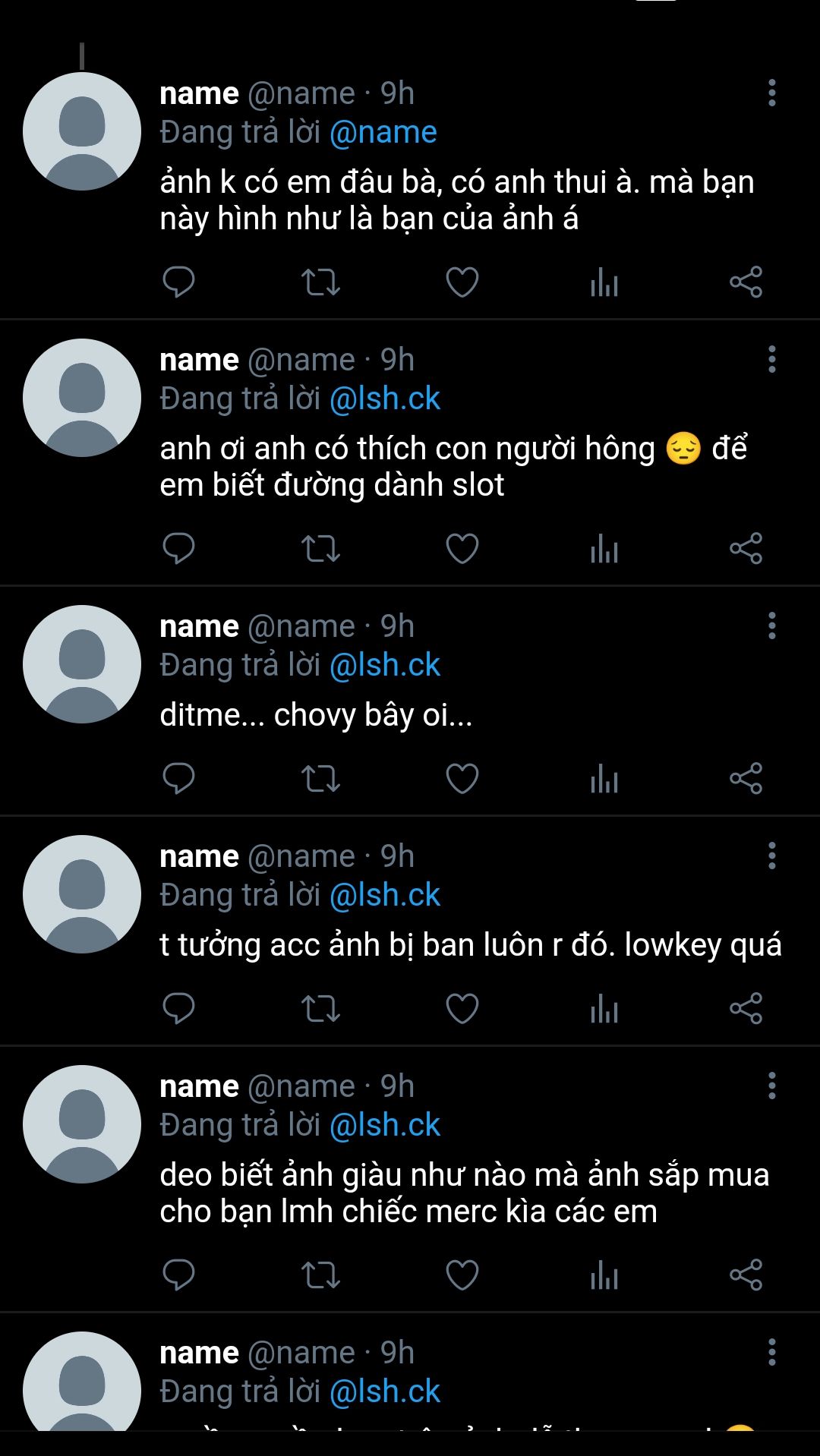This screenshot has height=1456, width=820.
Task: Open overflow menu on 'ditme... chovy bây oi...' tweet
Action: tap(771, 626)
